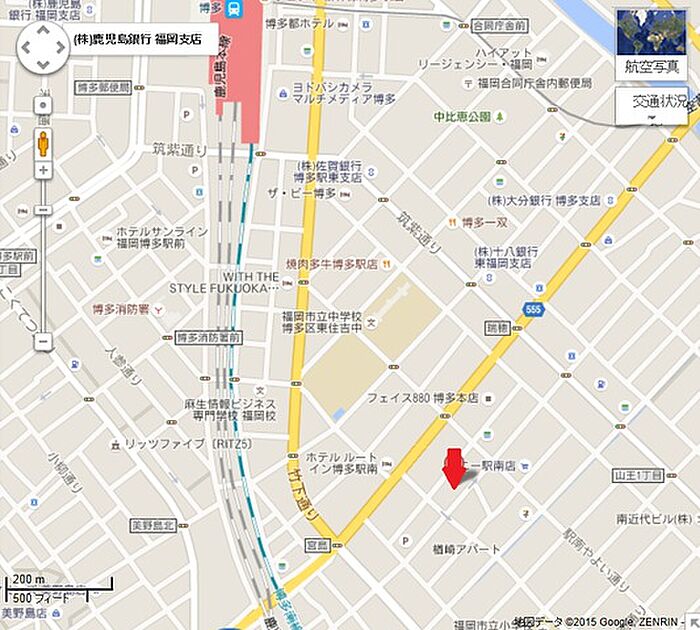
Task: Zoom in with the plus button
Action: pyautogui.click(x=43, y=171)
